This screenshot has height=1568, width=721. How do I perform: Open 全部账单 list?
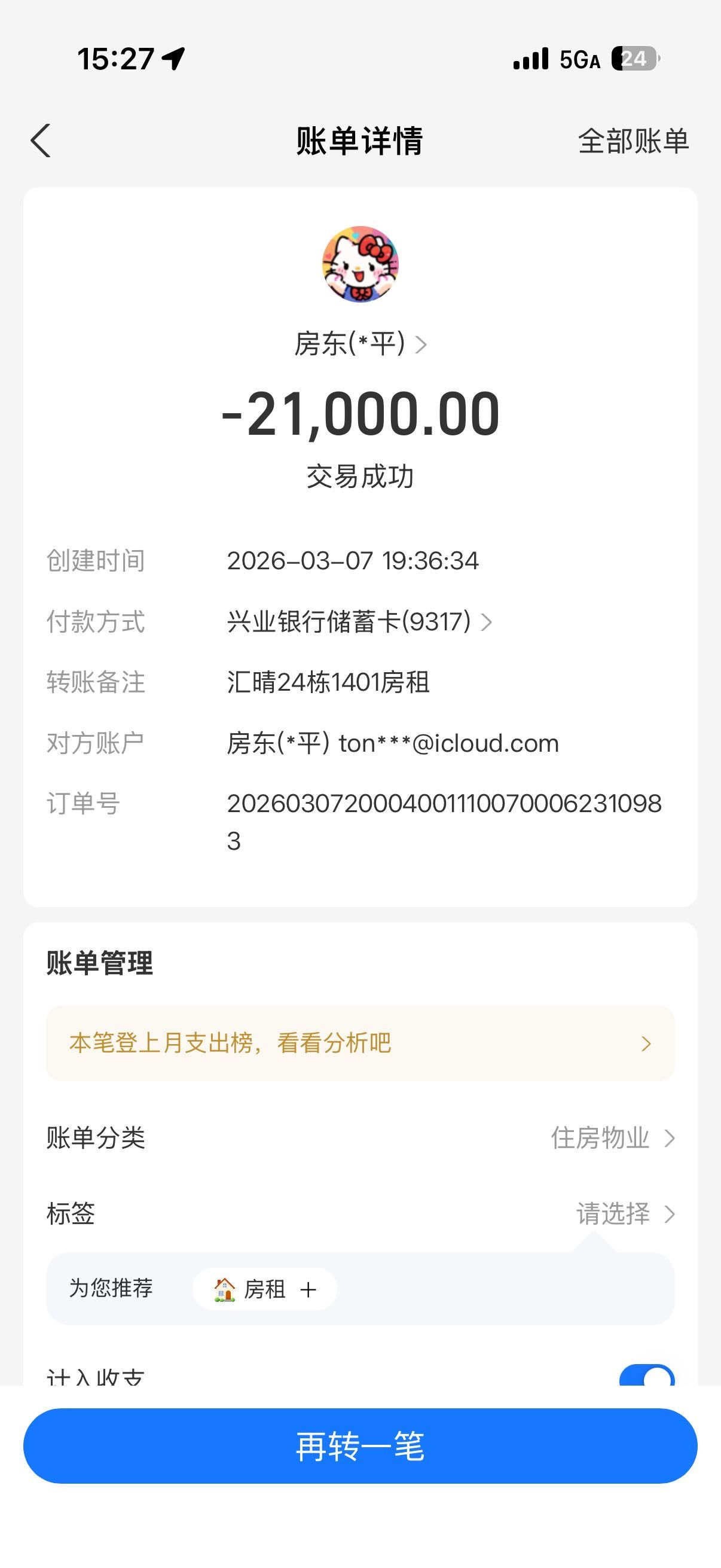pyautogui.click(x=633, y=141)
